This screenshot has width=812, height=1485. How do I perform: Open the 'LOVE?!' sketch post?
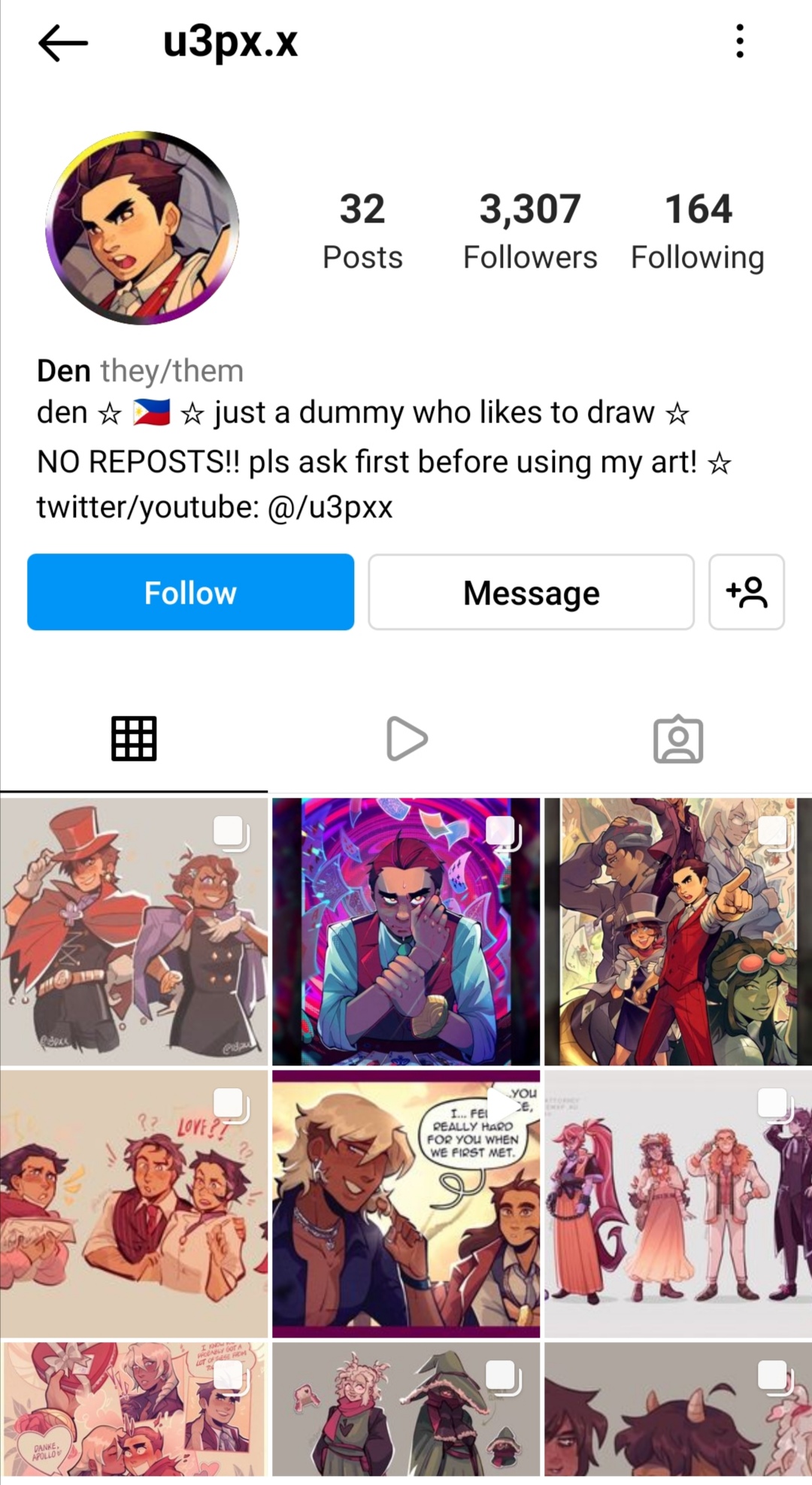tap(134, 1204)
